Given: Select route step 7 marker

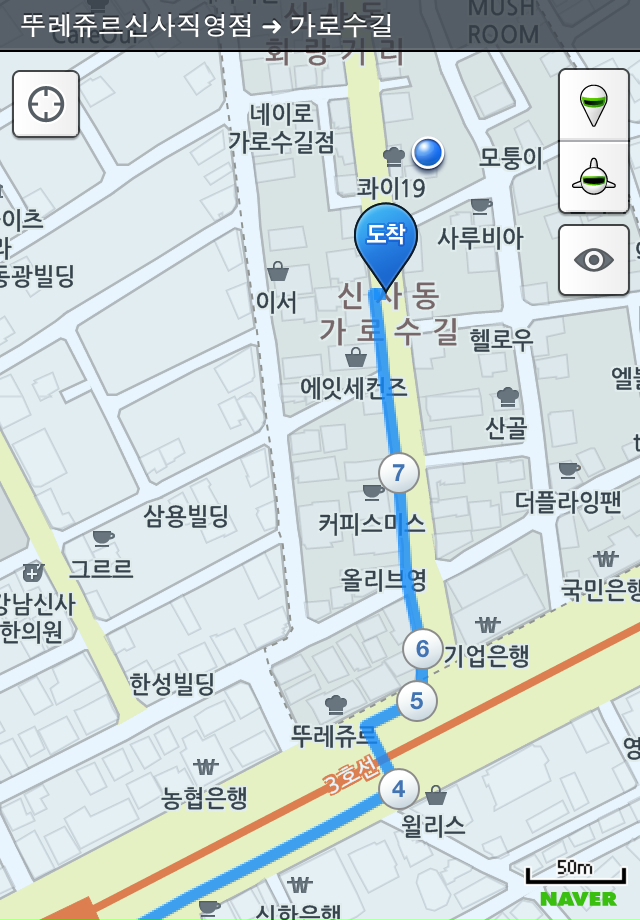Looking at the screenshot, I should click(x=399, y=472).
